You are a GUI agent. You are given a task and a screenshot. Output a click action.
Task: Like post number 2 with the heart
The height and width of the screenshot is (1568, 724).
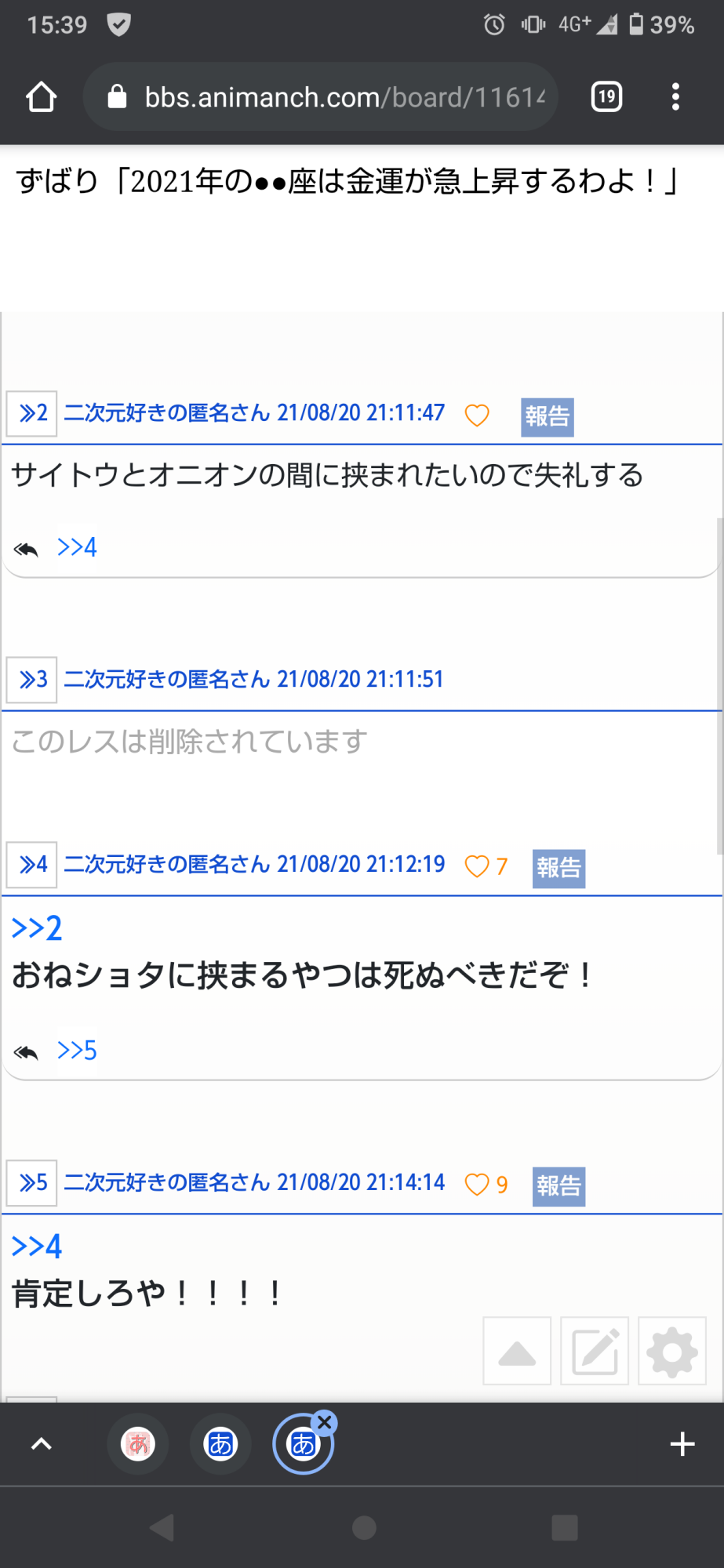[x=477, y=415]
